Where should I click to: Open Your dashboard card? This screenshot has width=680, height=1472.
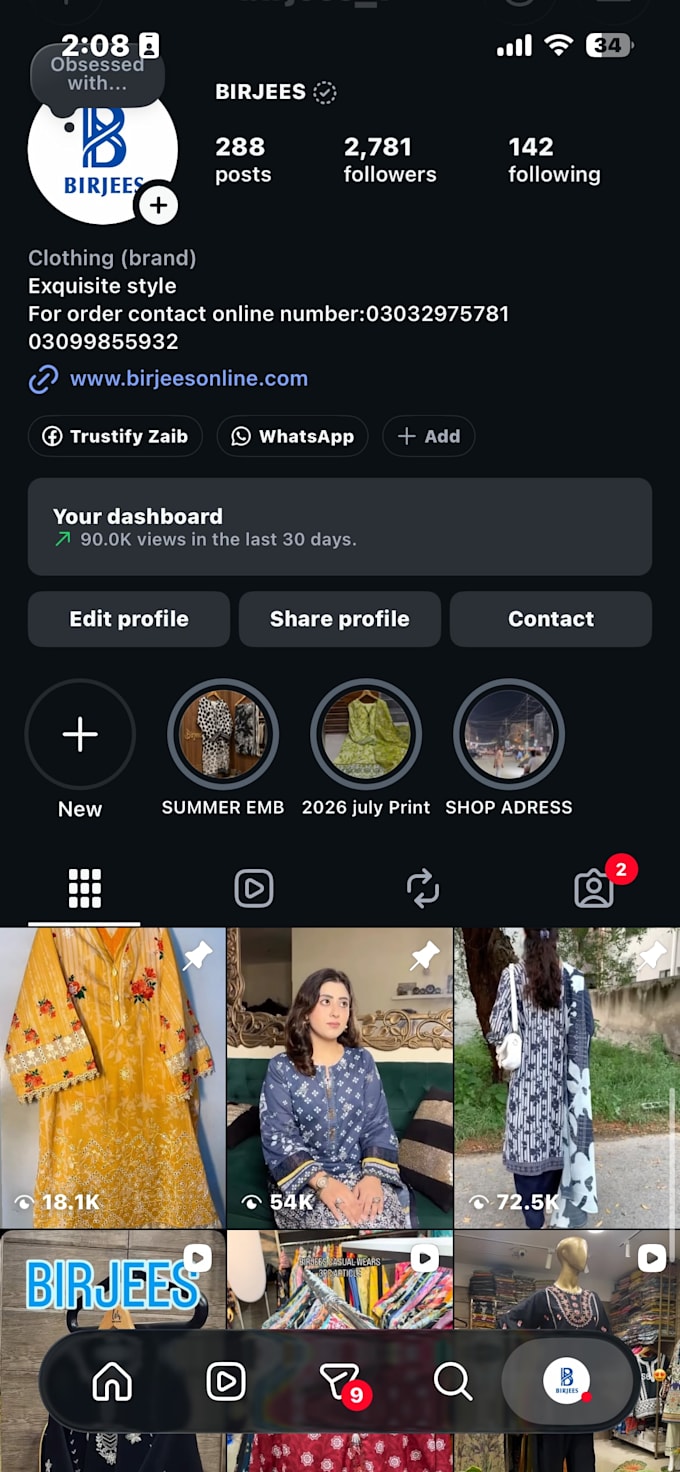pyautogui.click(x=340, y=527)
